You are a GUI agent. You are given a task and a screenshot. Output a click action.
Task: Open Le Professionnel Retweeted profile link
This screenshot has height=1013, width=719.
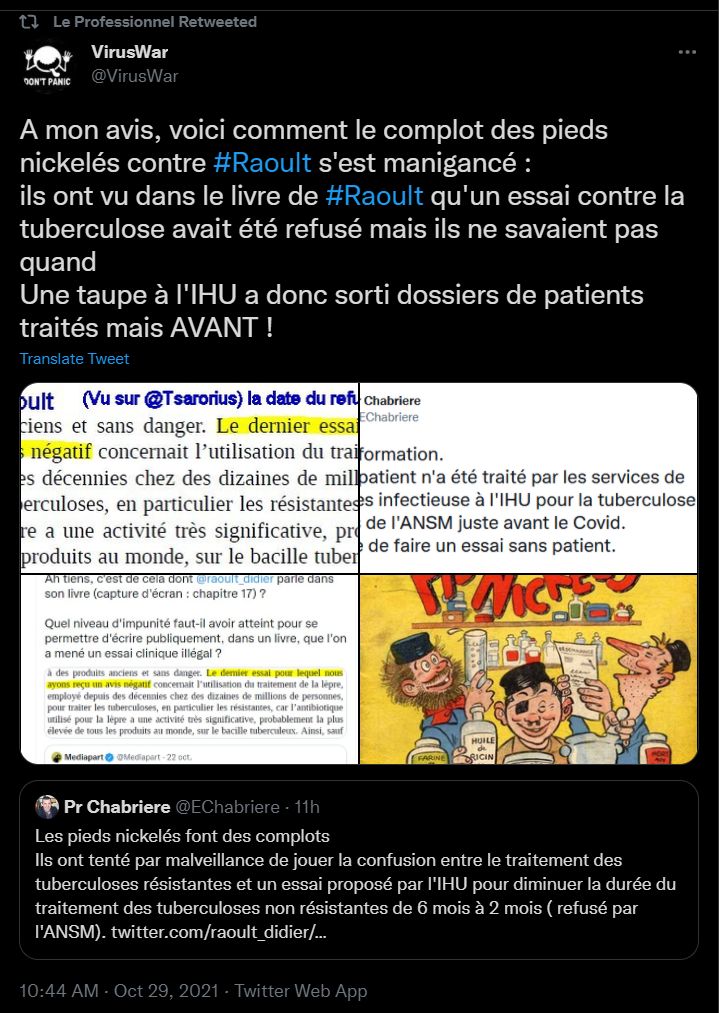[x=154, y=21]
